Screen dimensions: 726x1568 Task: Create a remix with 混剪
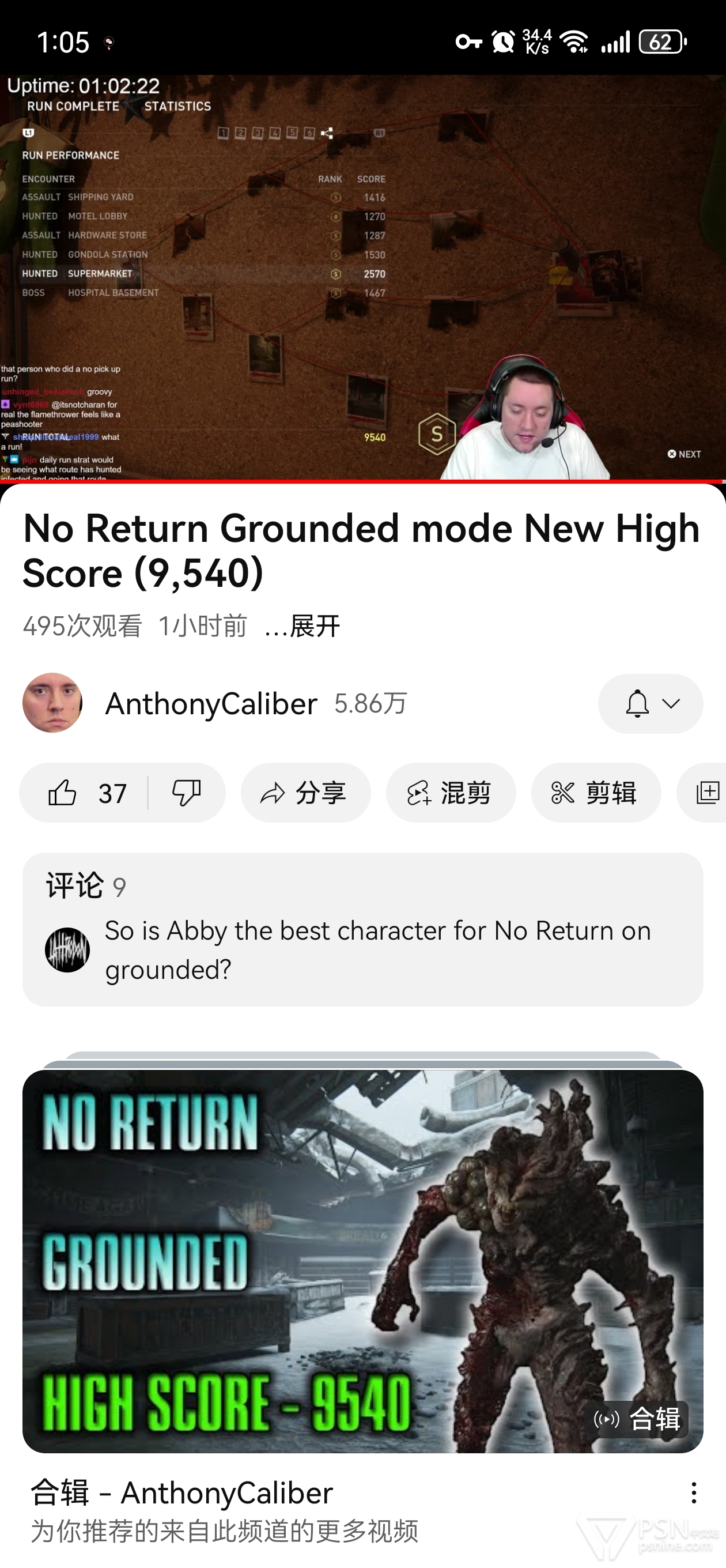click(451, 793)
